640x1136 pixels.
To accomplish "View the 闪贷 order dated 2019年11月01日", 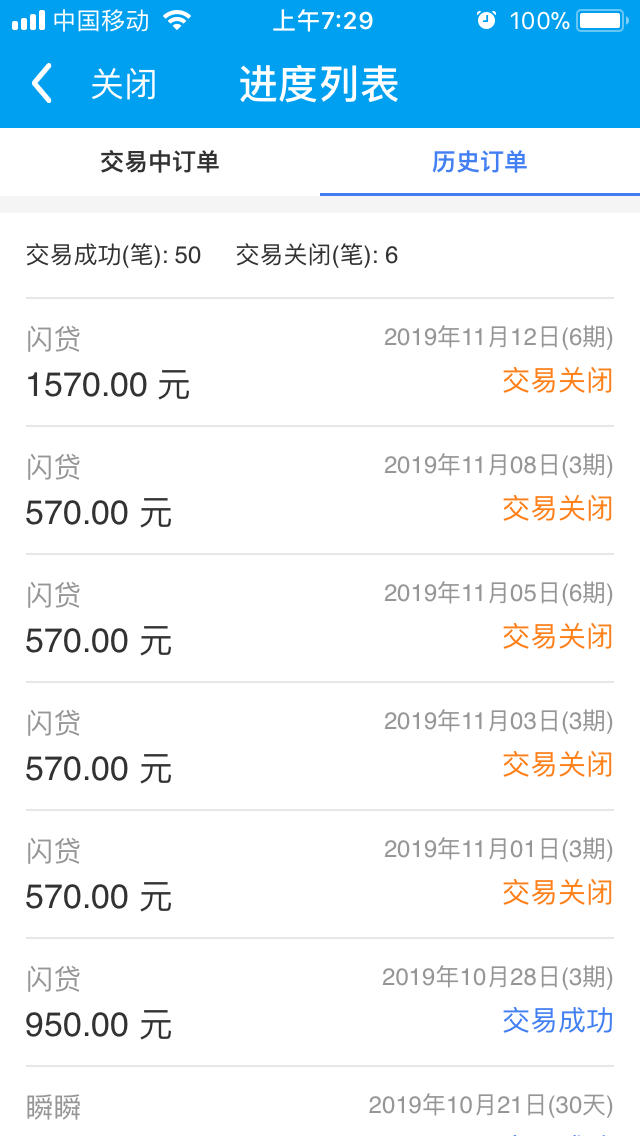I will pos(320,874).
